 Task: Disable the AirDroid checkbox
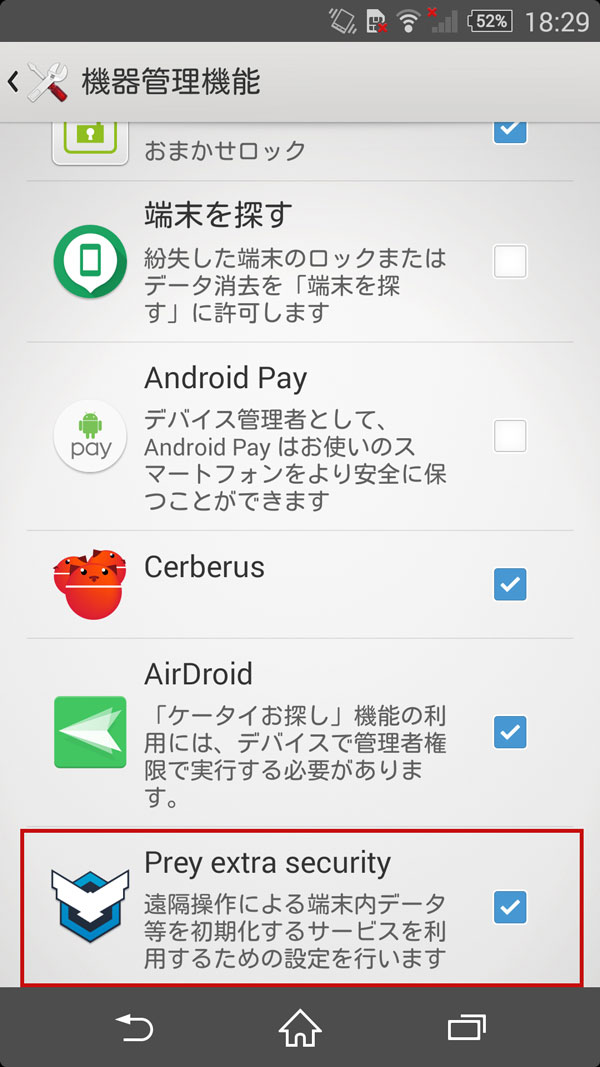tap(510, 732)
